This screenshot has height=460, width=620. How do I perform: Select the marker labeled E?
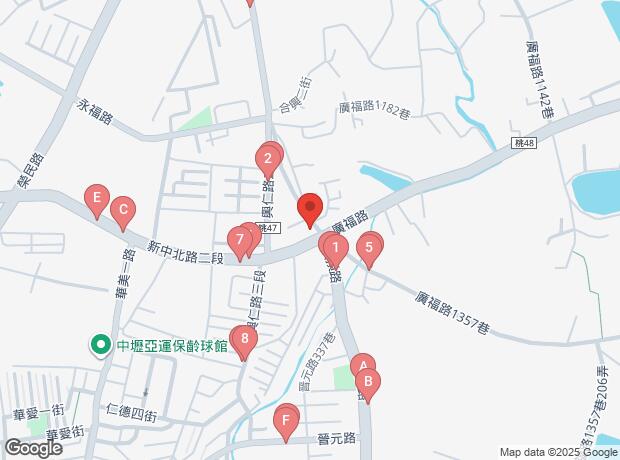click(x=96, y=197)
